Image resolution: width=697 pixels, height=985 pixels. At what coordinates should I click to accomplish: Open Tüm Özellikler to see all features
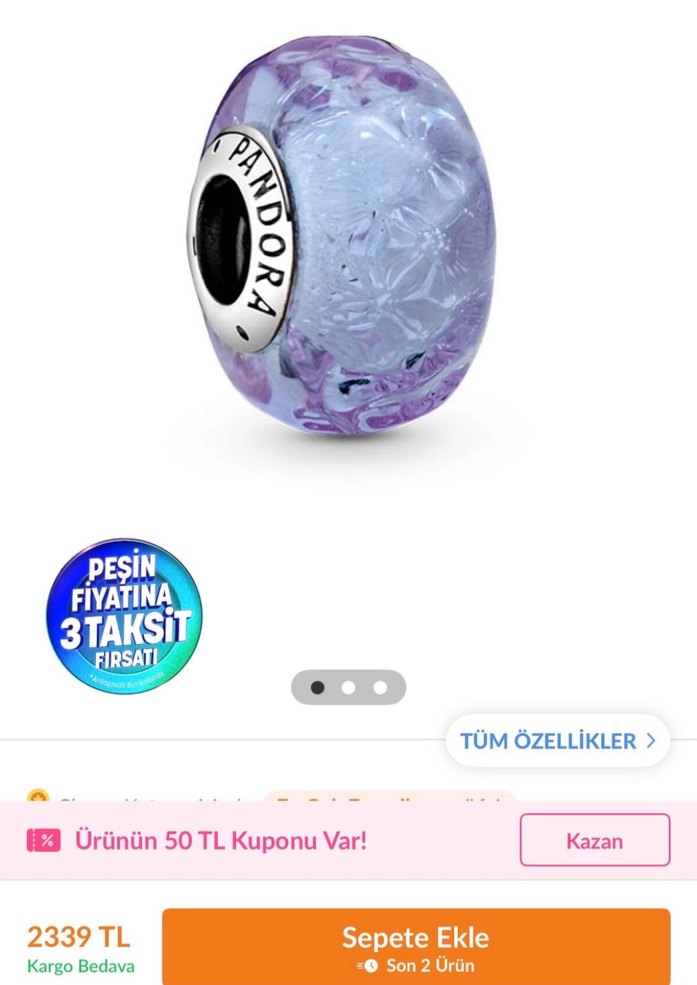click(x=557, y=741)
